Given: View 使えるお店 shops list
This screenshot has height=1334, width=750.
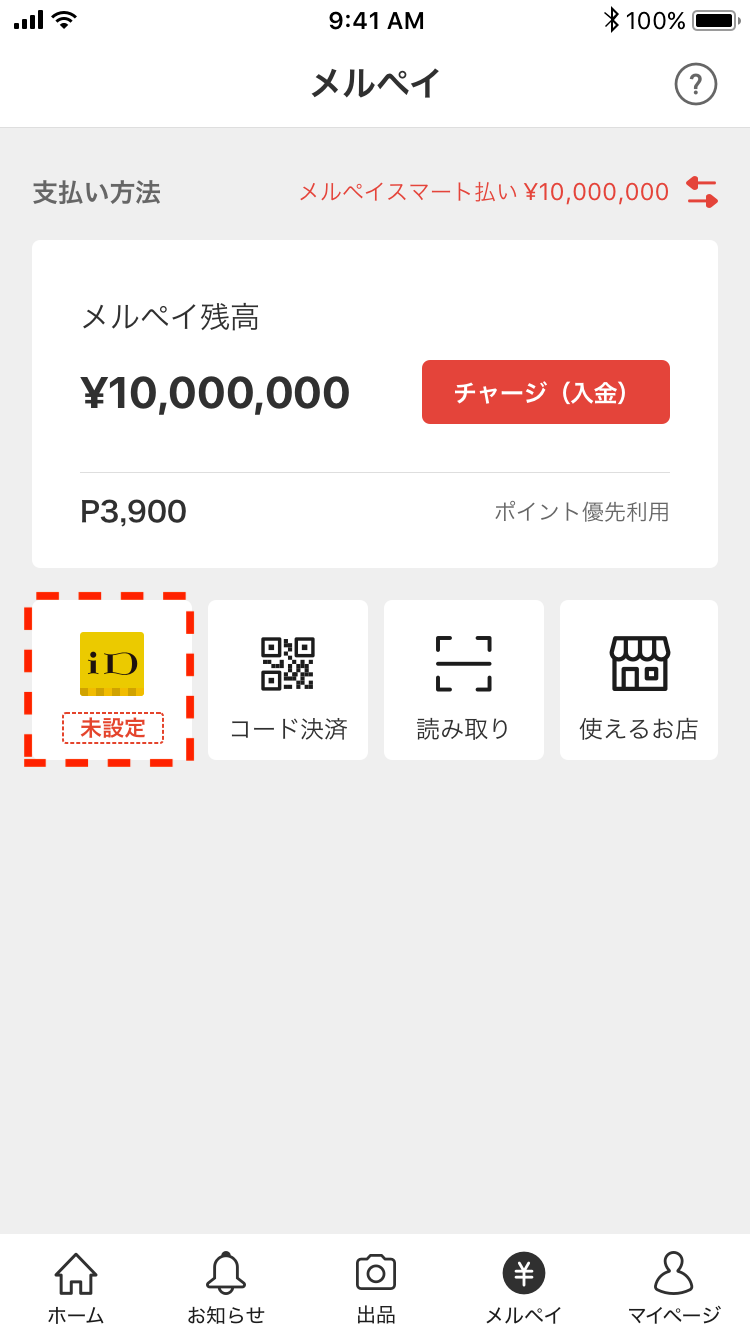Looking at the screenshot, I should (x=639, y=680).
